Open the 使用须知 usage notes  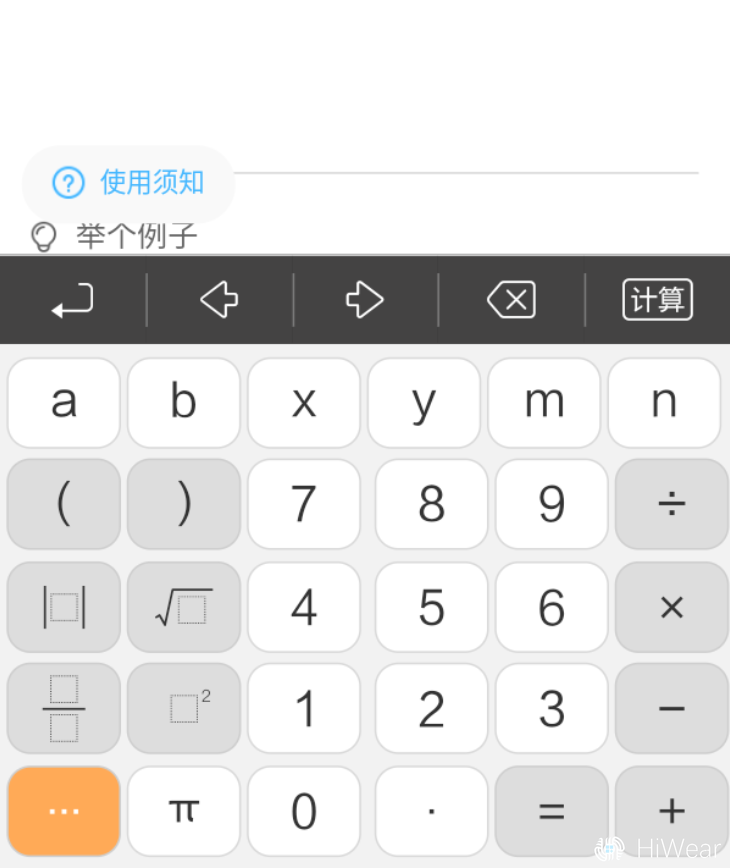pos(128,183)
